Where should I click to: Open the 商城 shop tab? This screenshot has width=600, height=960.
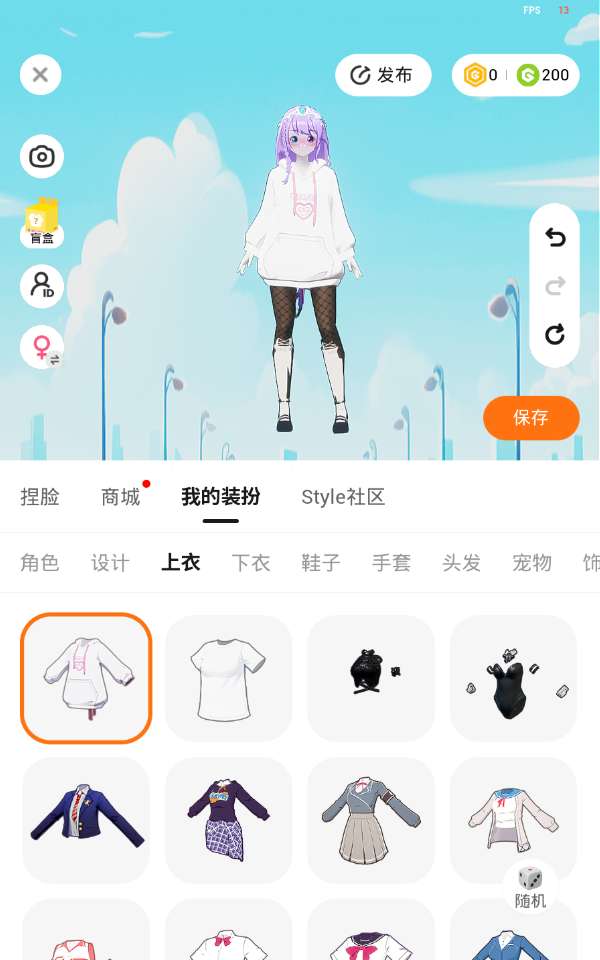point(121,497)
